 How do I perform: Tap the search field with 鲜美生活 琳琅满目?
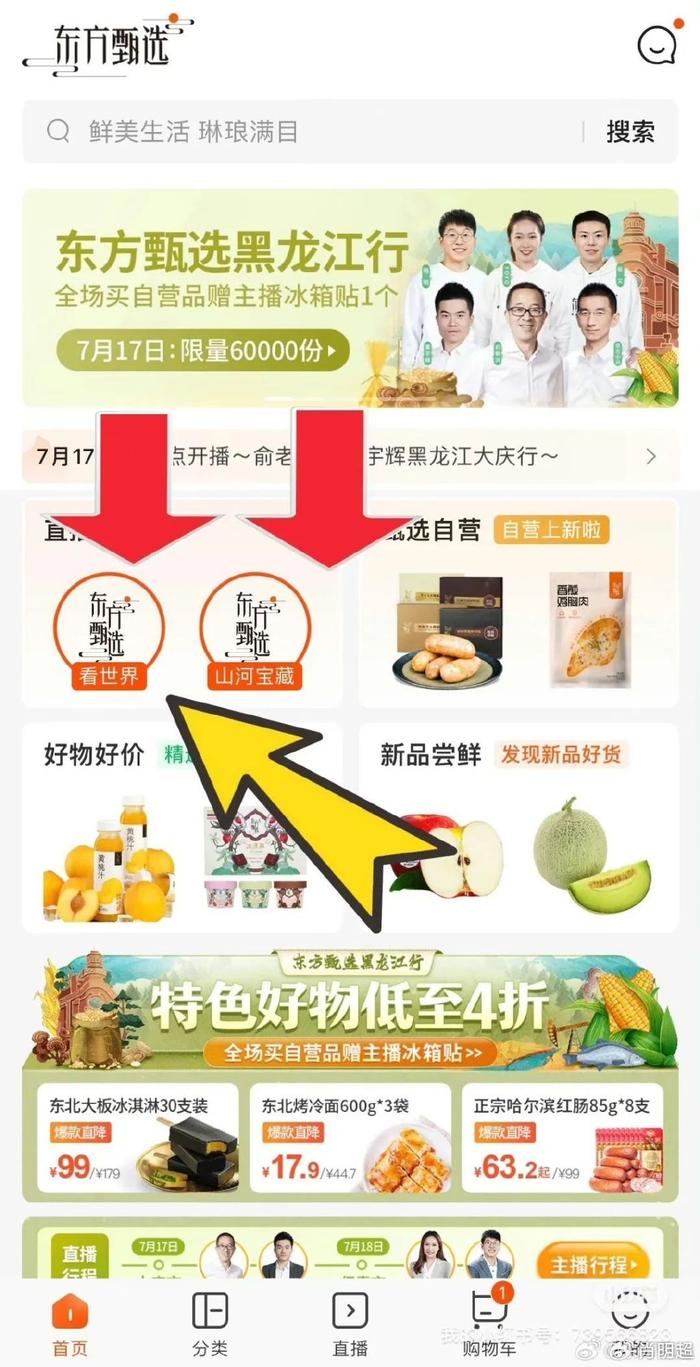pyautogui.click(x=312, y=131)
